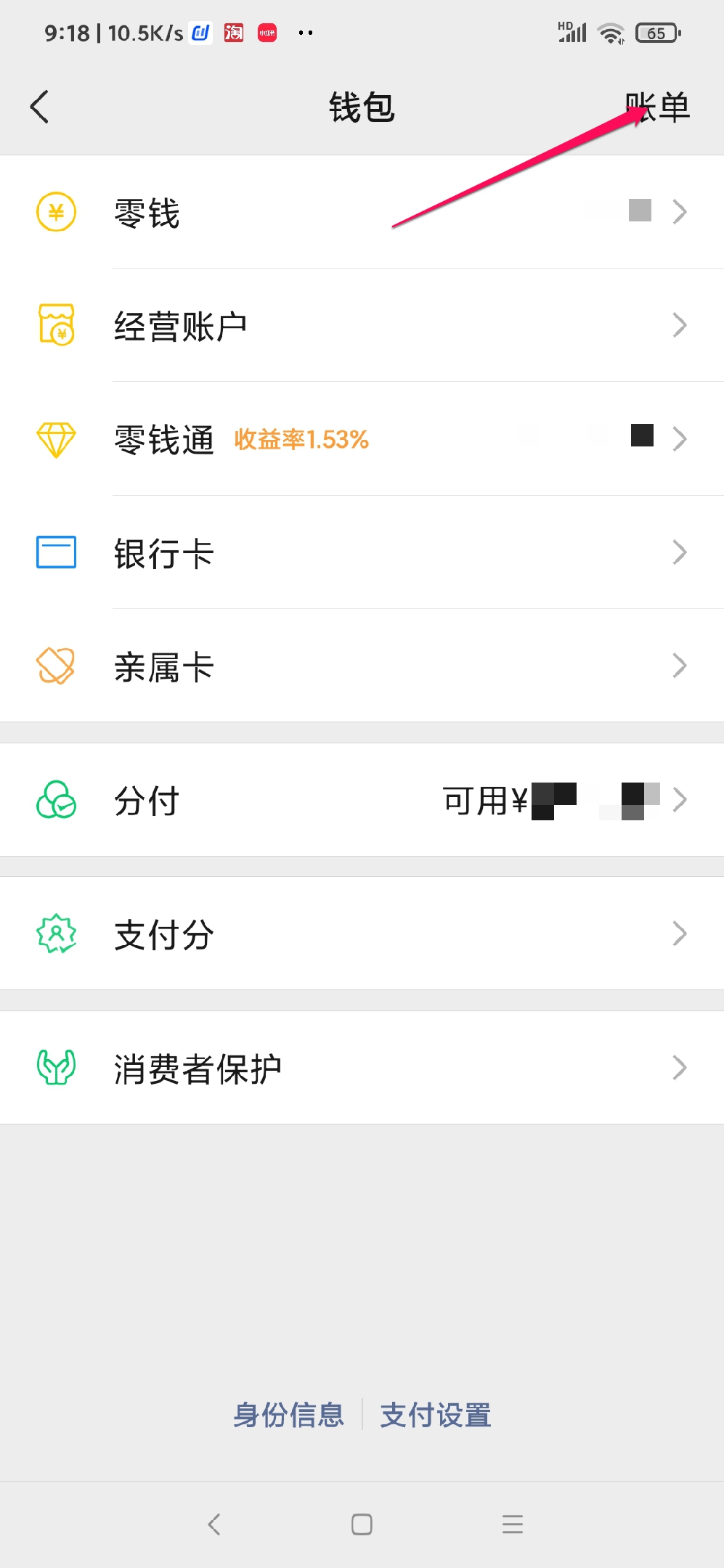This screenshot has height=1568, width=724.
Task: Open 消费者保护
Action: (x=362, y=1068)
